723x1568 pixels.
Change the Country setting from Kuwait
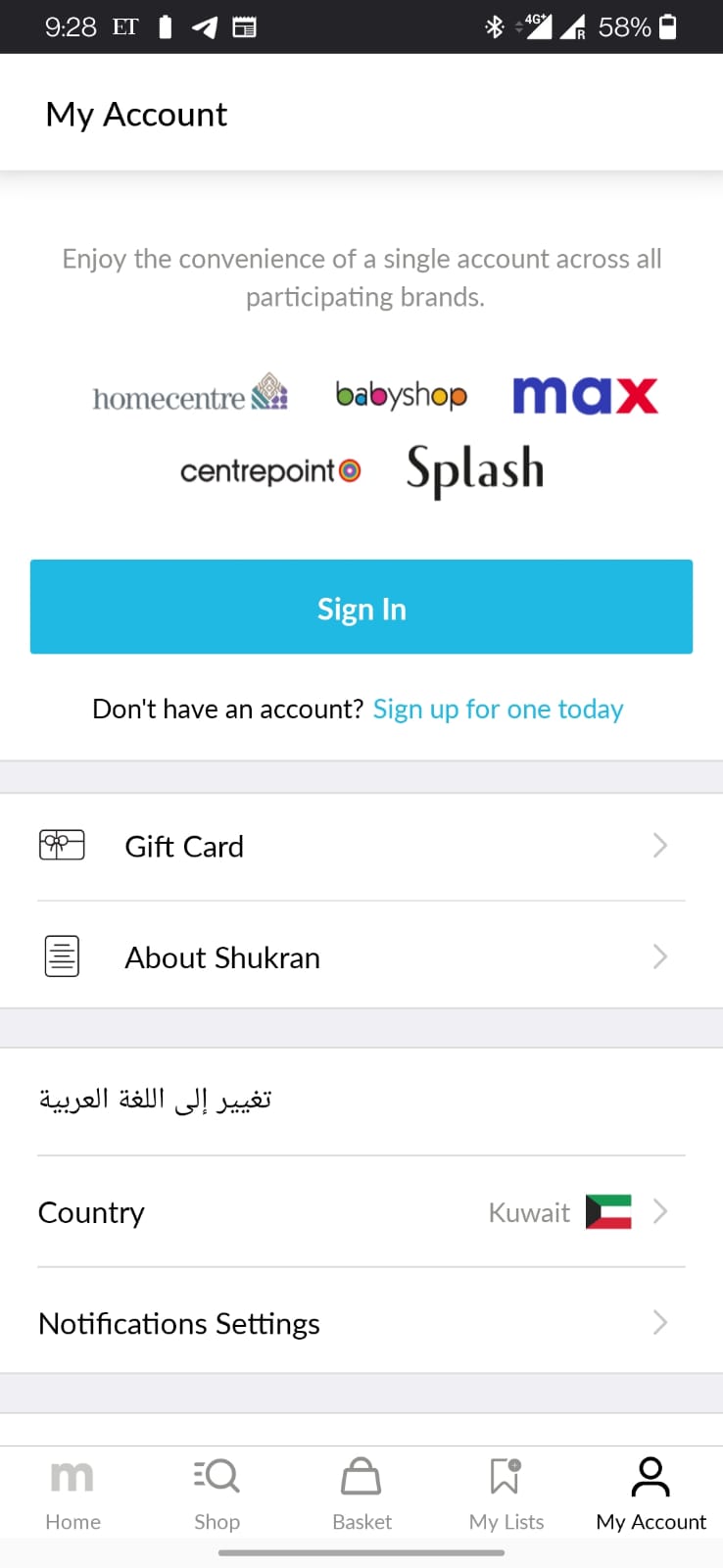(x=361, y=1212)
